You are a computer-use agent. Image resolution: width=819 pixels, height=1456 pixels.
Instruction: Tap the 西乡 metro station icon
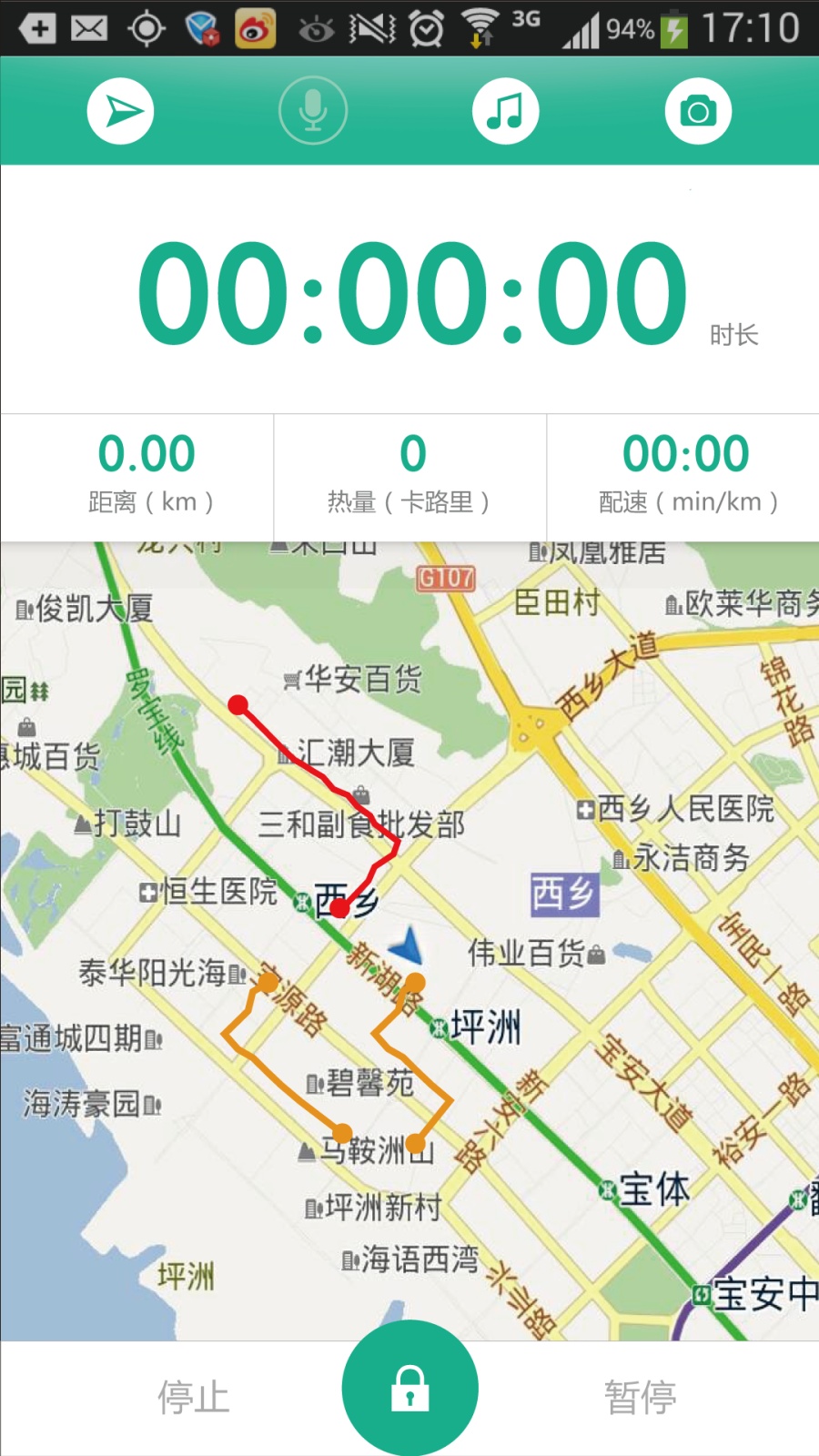[x=301, y=903]
